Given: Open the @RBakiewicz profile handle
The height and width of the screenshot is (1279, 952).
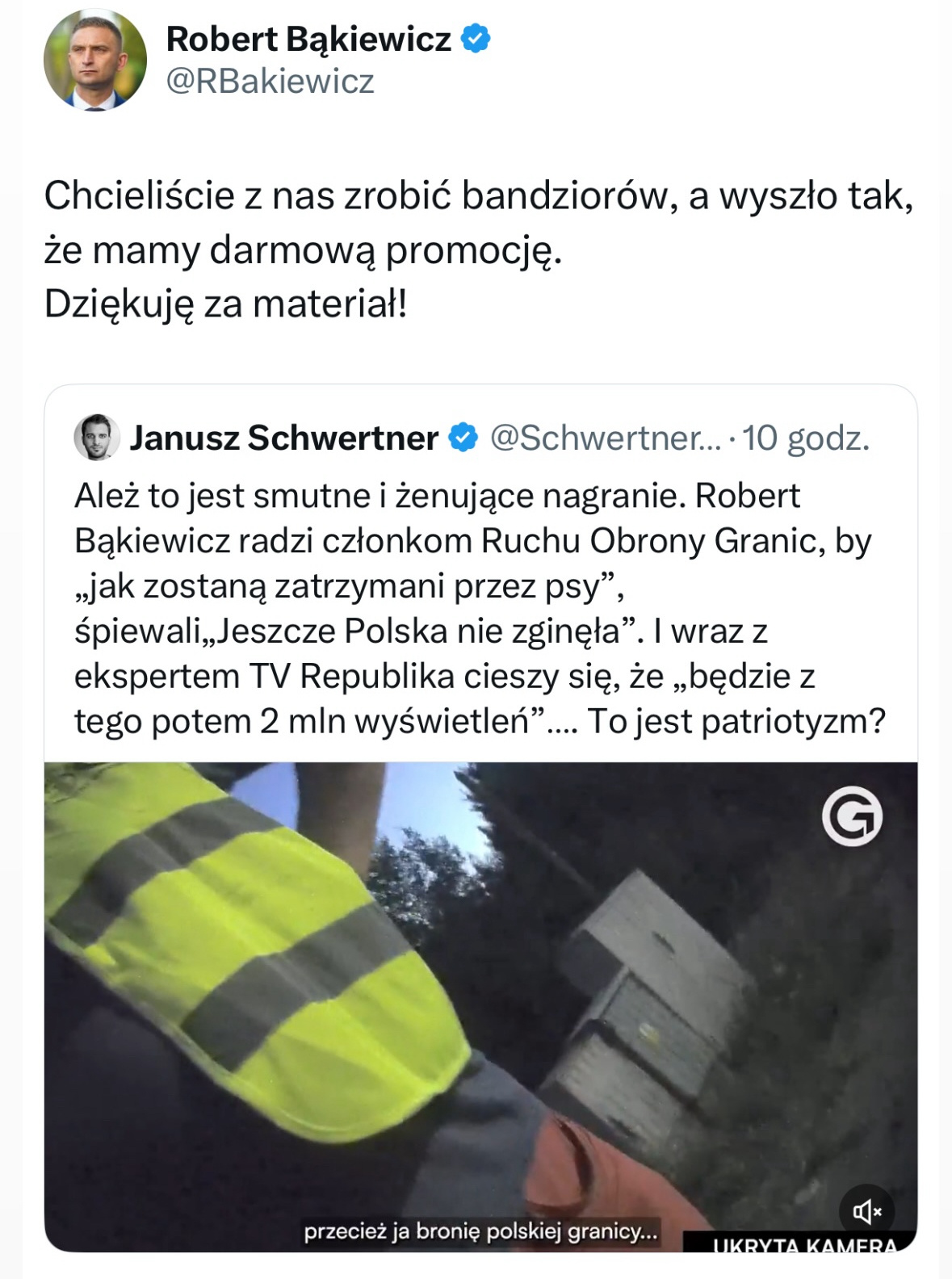Looking at the screenshot, I should [270, 82].
